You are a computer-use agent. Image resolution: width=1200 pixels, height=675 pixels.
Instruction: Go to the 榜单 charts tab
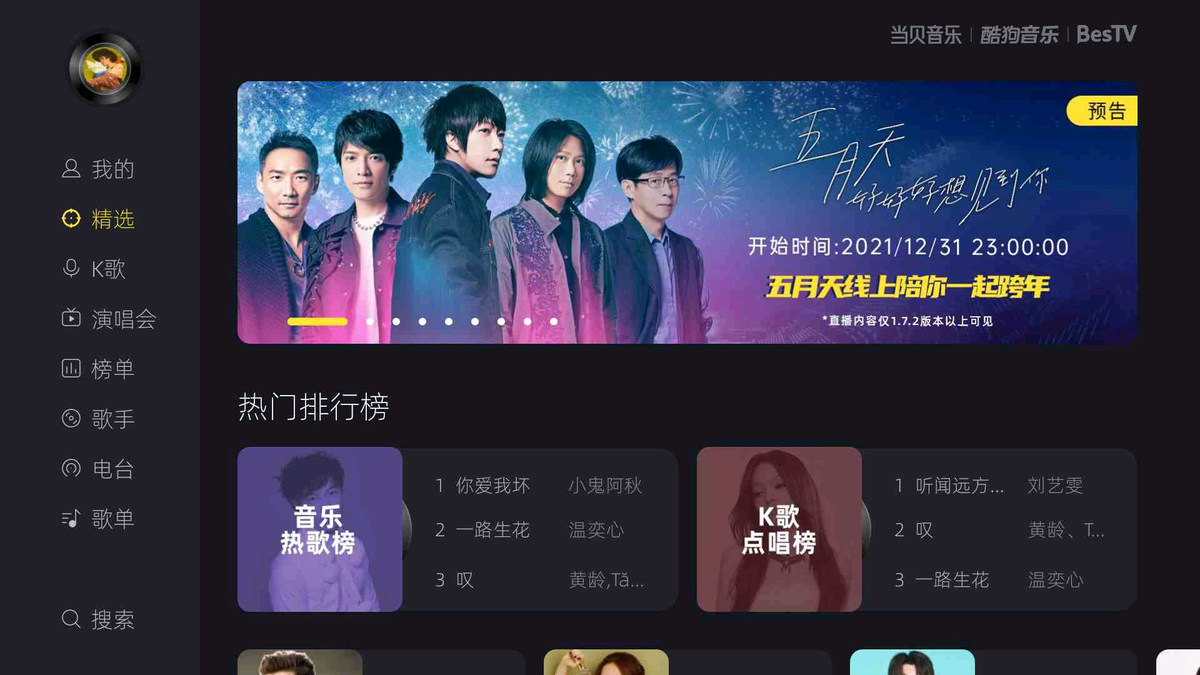pyautogui.click(x=98, y=369)
